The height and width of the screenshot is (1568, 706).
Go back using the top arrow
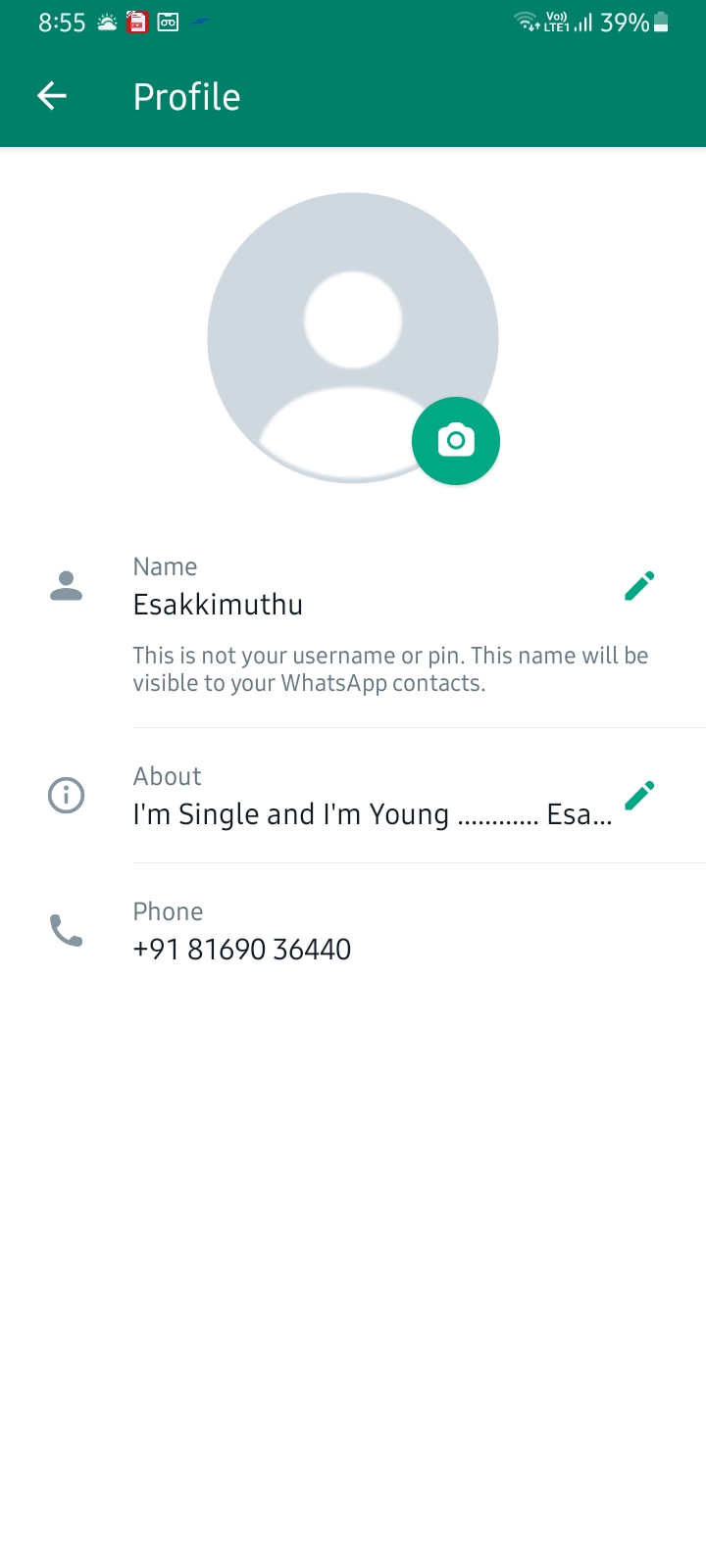[52, 96]
